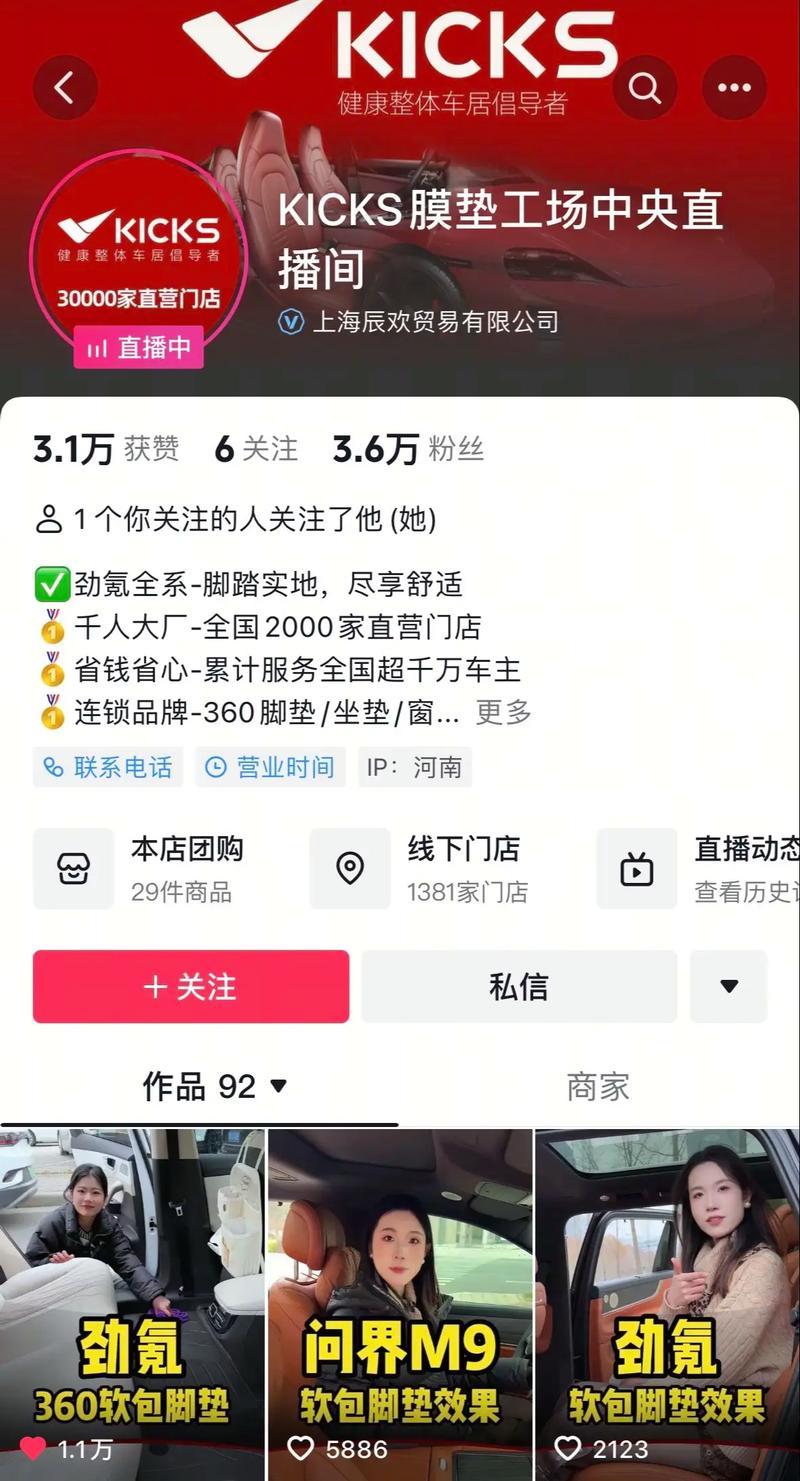Open the three-dot overflow menu
The image size is (800, 1481).
(734, 88)
